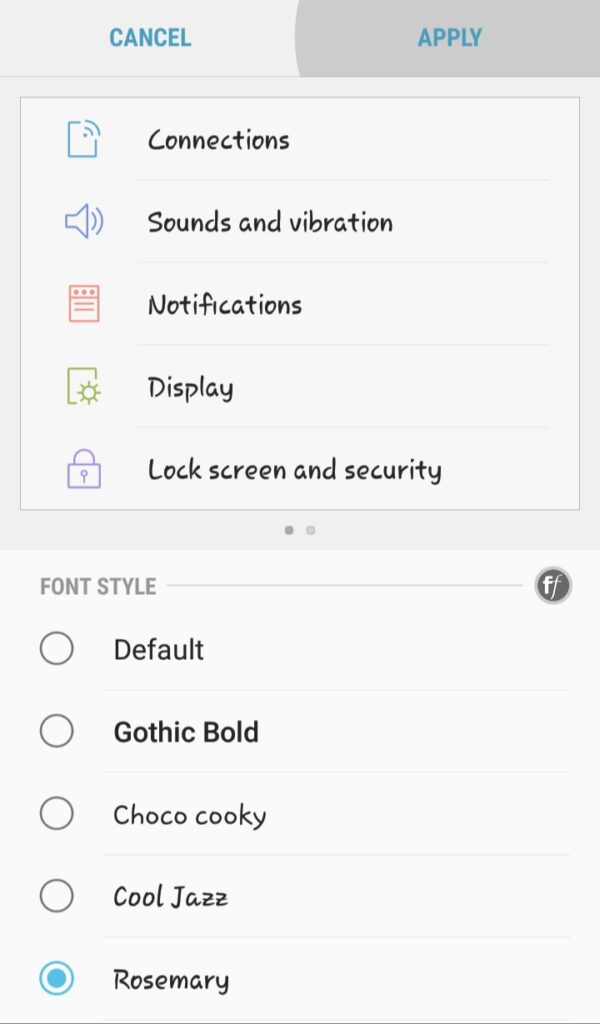Apply the selected font
Screen dimensions: 600x1024
(x=450, y=38)
